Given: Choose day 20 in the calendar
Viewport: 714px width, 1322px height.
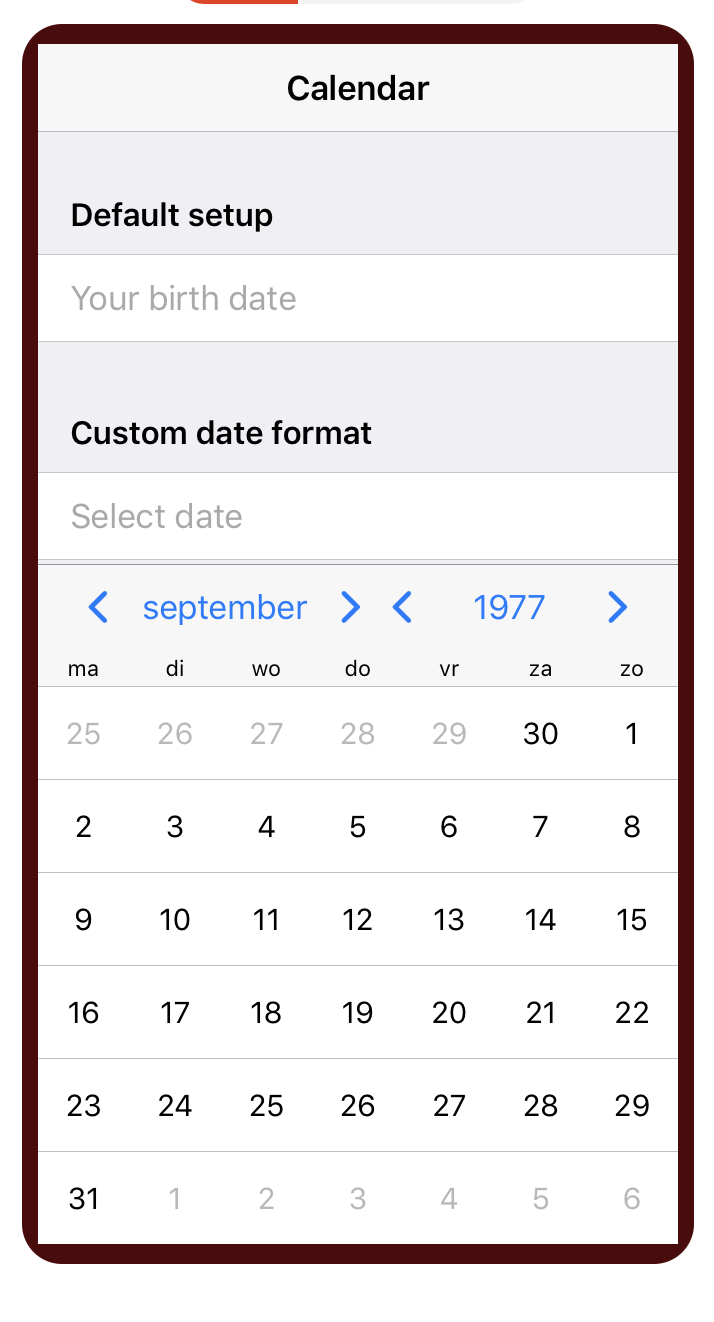Looking at the screenshot, I should click(x=449, y=1013).
